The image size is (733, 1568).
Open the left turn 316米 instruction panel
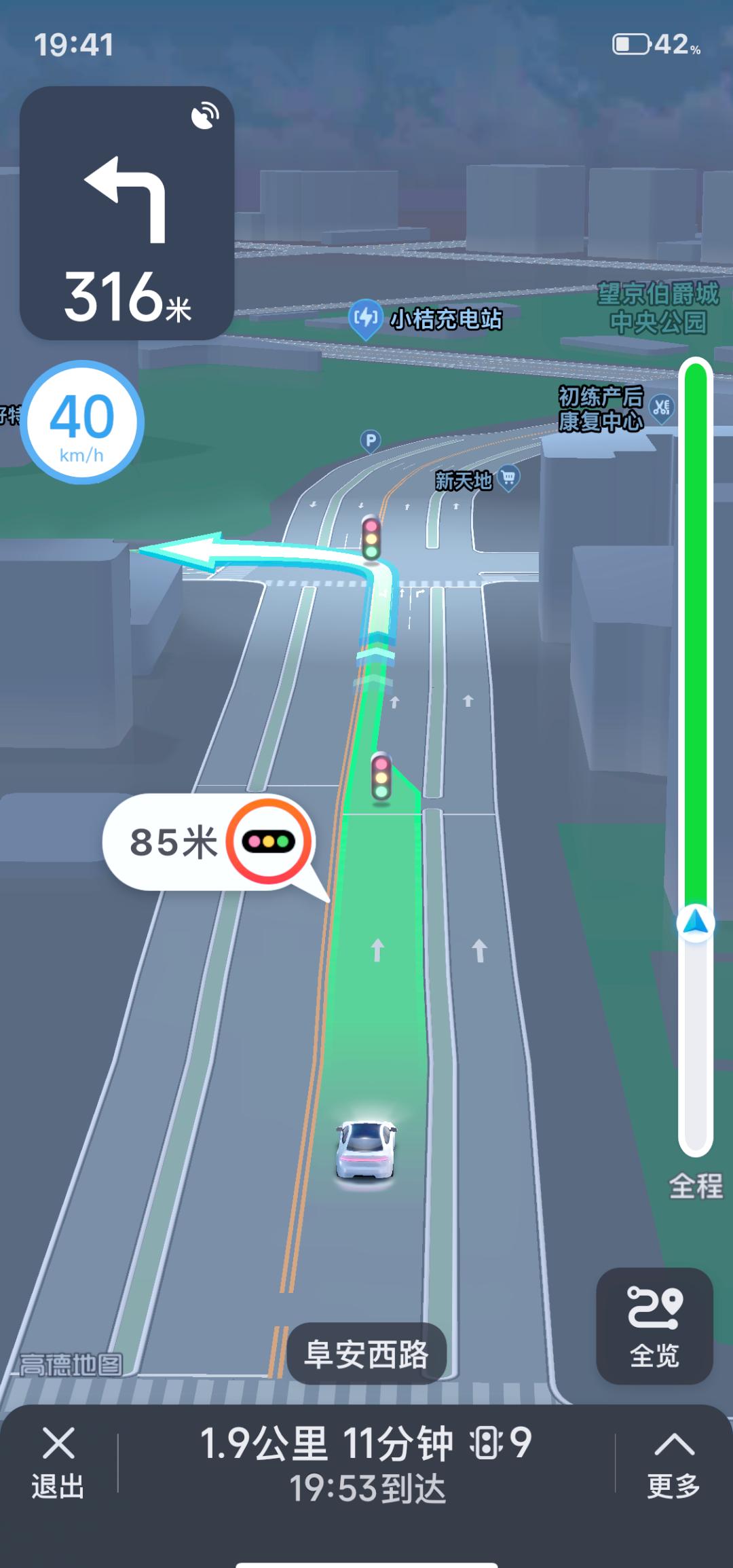127,213
